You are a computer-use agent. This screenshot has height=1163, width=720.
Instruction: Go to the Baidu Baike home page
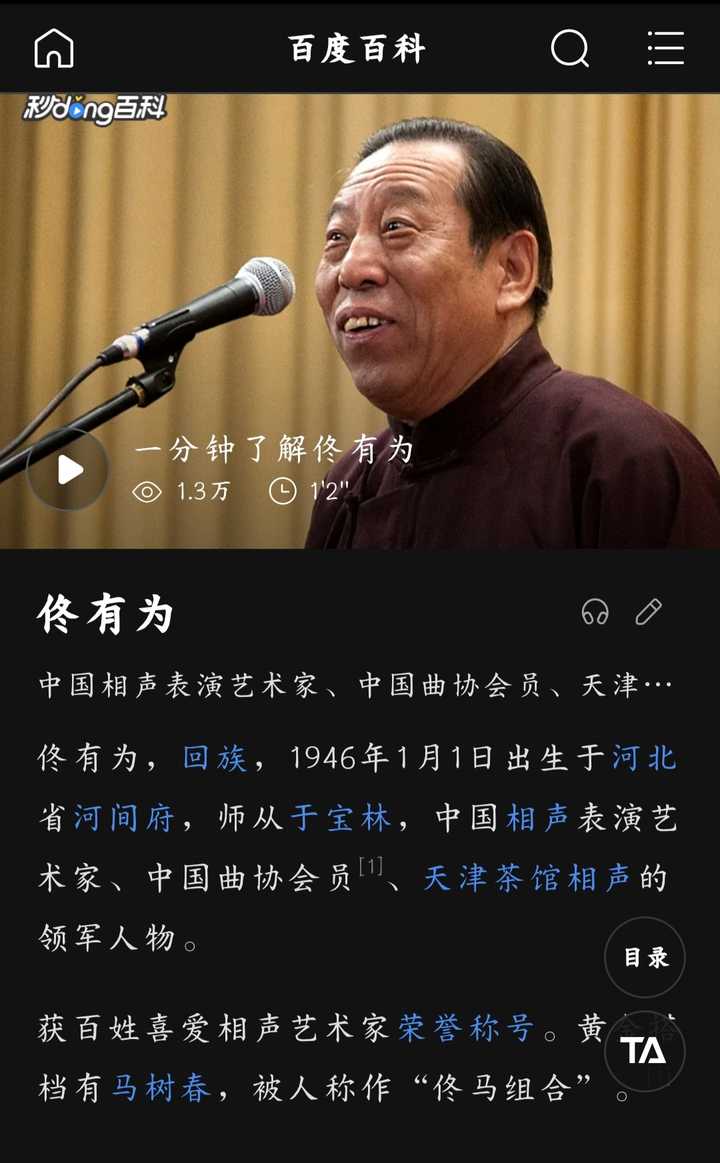click(x=54, y=47)
